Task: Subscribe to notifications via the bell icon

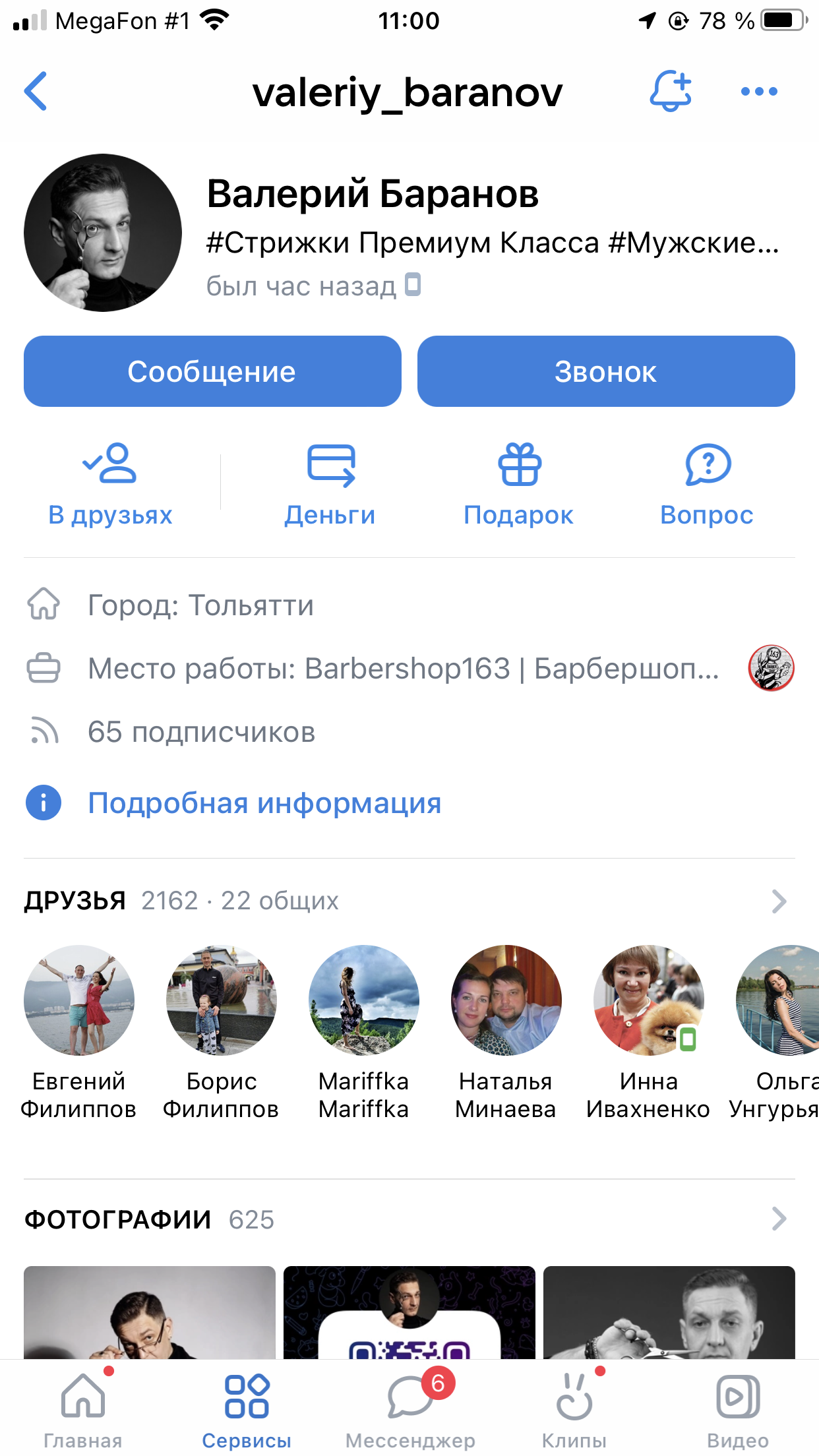Action: 671,91
